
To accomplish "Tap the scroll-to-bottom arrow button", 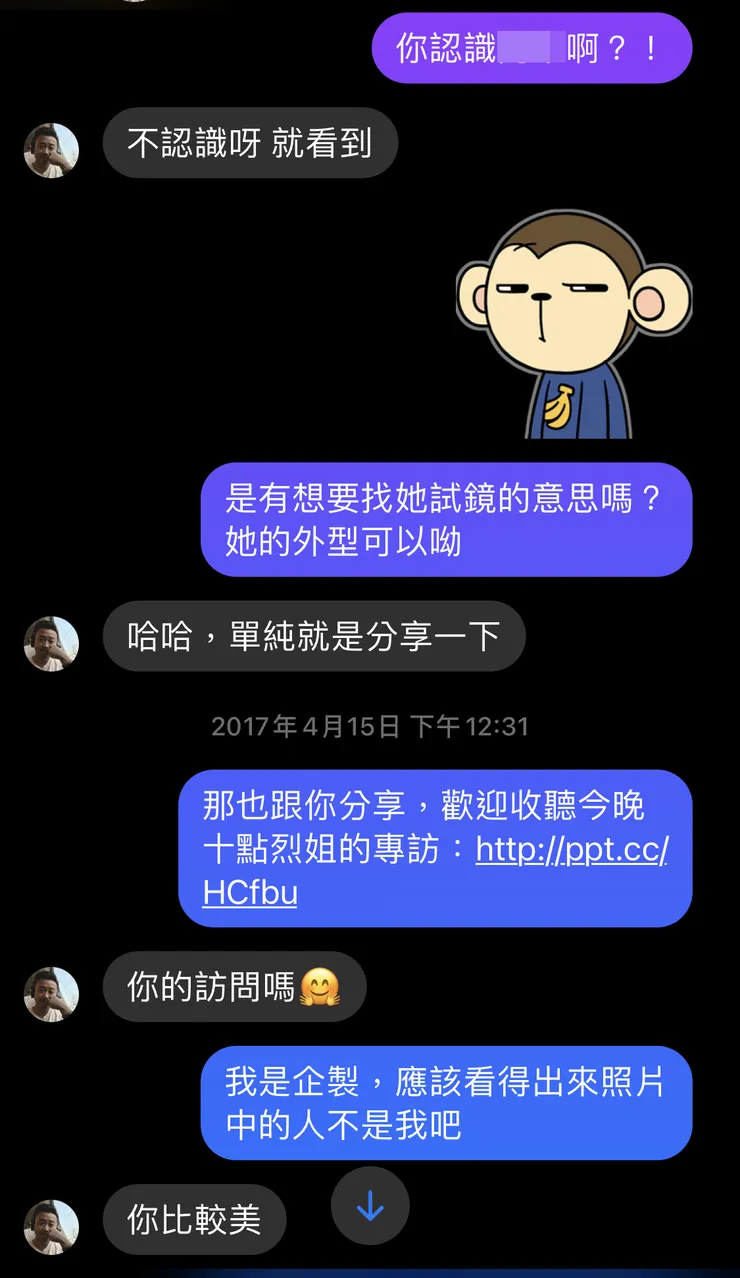I will point(370,1207).
